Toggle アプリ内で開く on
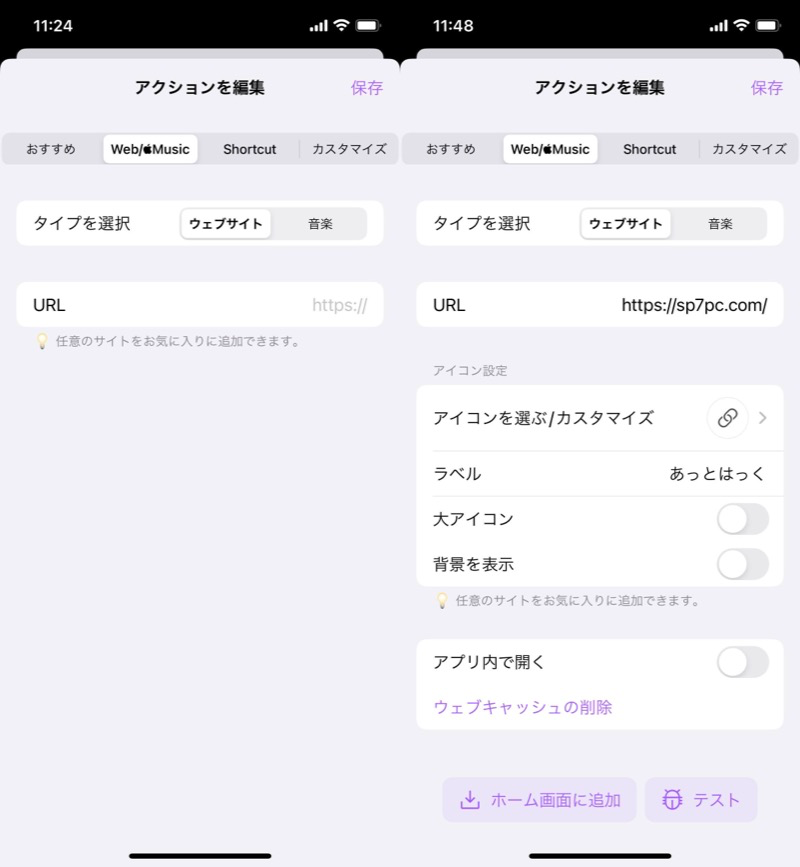Image resolution: width=800 pixels, height=867 pixels. [742, 662]
